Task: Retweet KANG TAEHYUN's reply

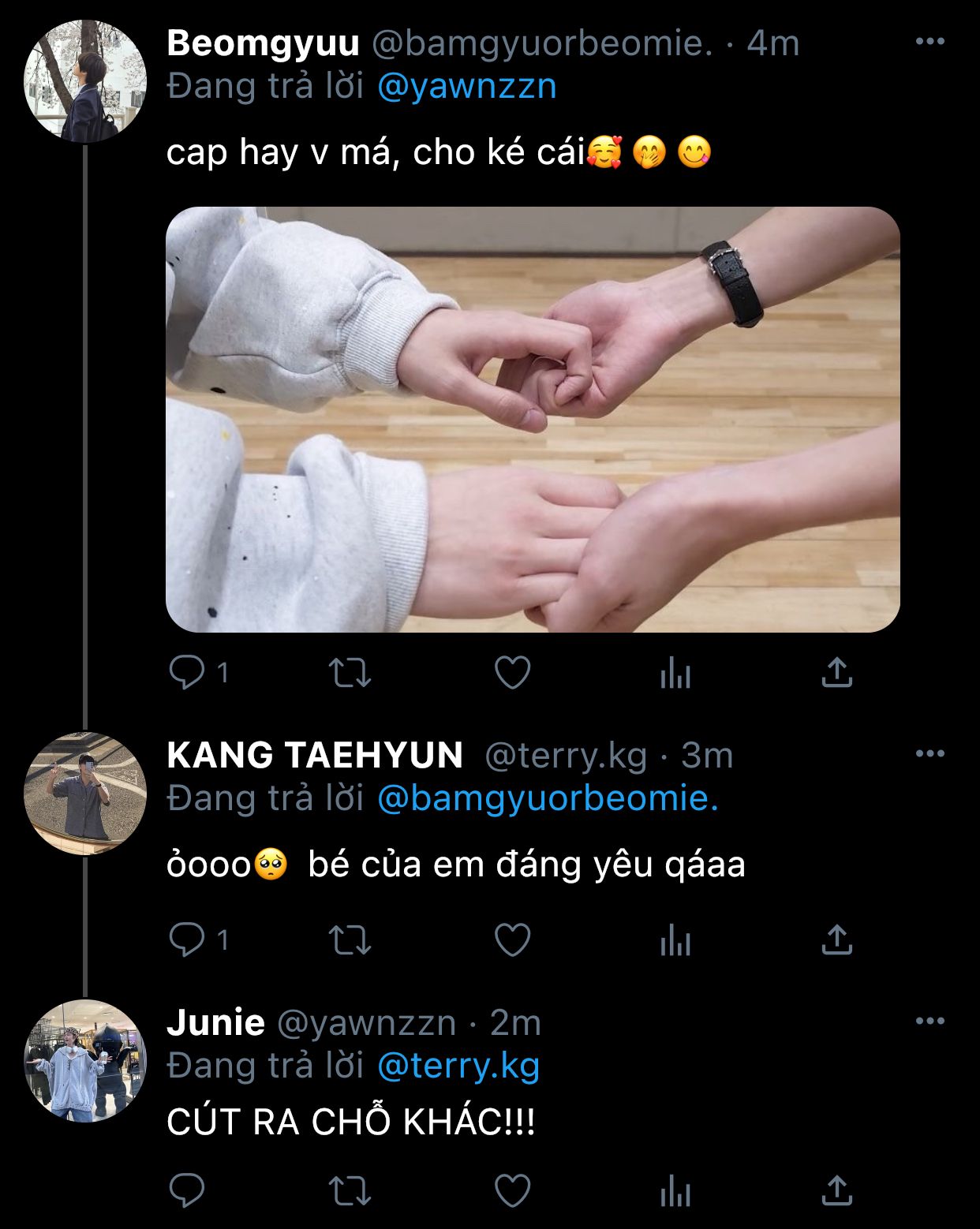Action: pyautogui.click(x=350, y=940)
